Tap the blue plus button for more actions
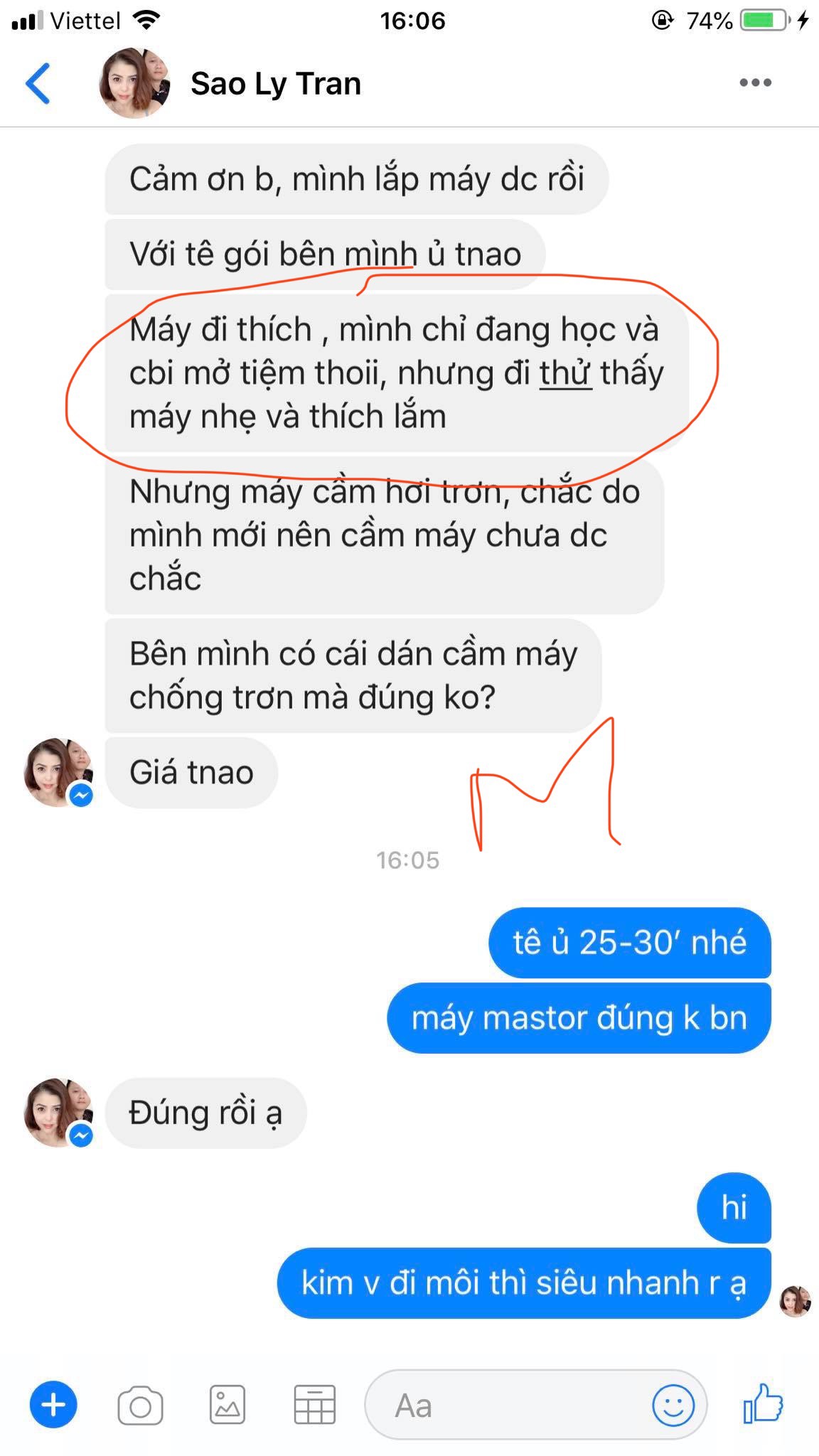Viewport: 819px width, 1456px height. pyautogui.click(x=53, y=1405)
